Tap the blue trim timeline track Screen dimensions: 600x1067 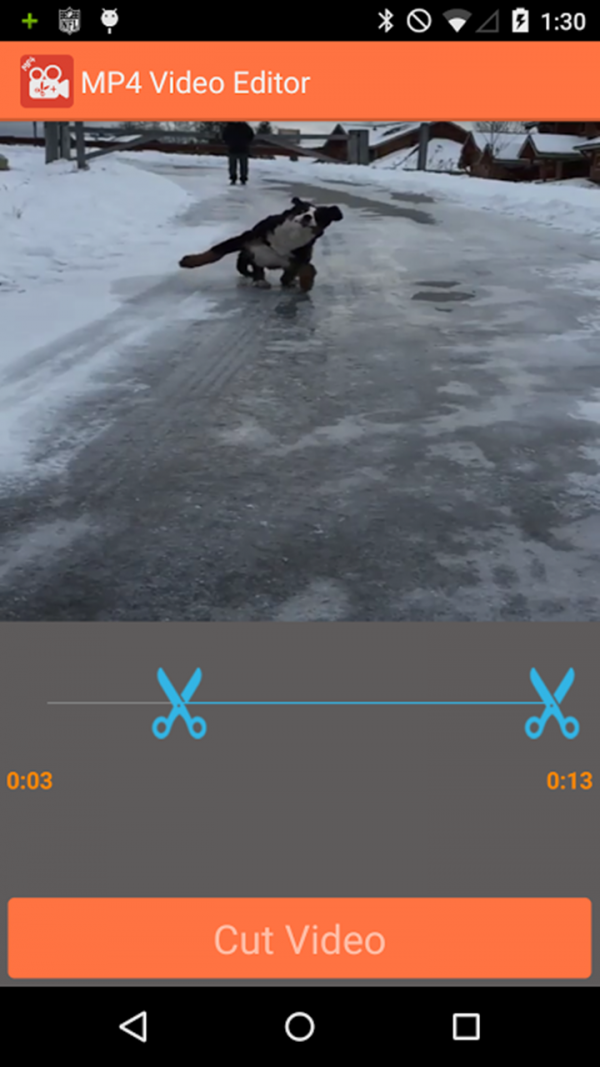click(365, 703)
